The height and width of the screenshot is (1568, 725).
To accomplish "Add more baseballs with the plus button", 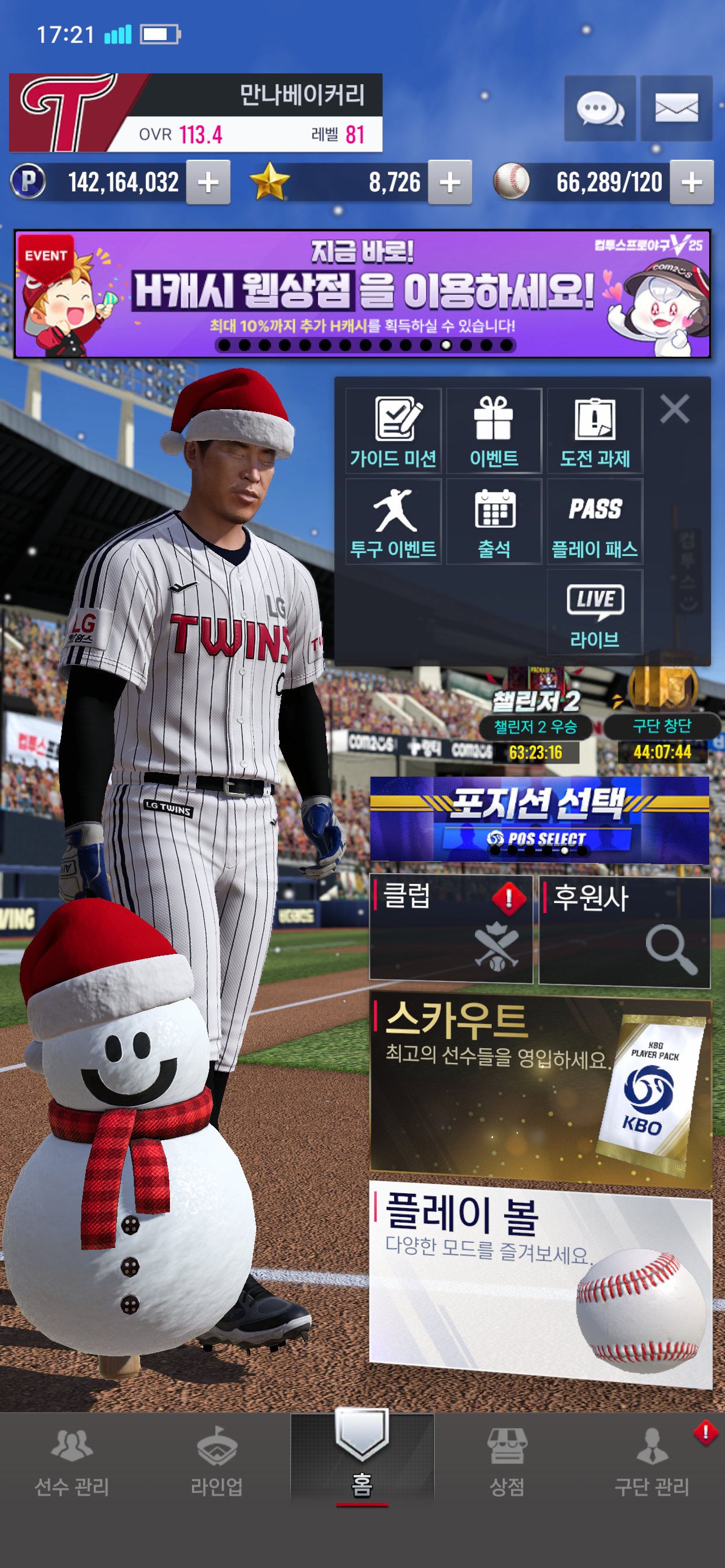I will (x=692, y=182).
